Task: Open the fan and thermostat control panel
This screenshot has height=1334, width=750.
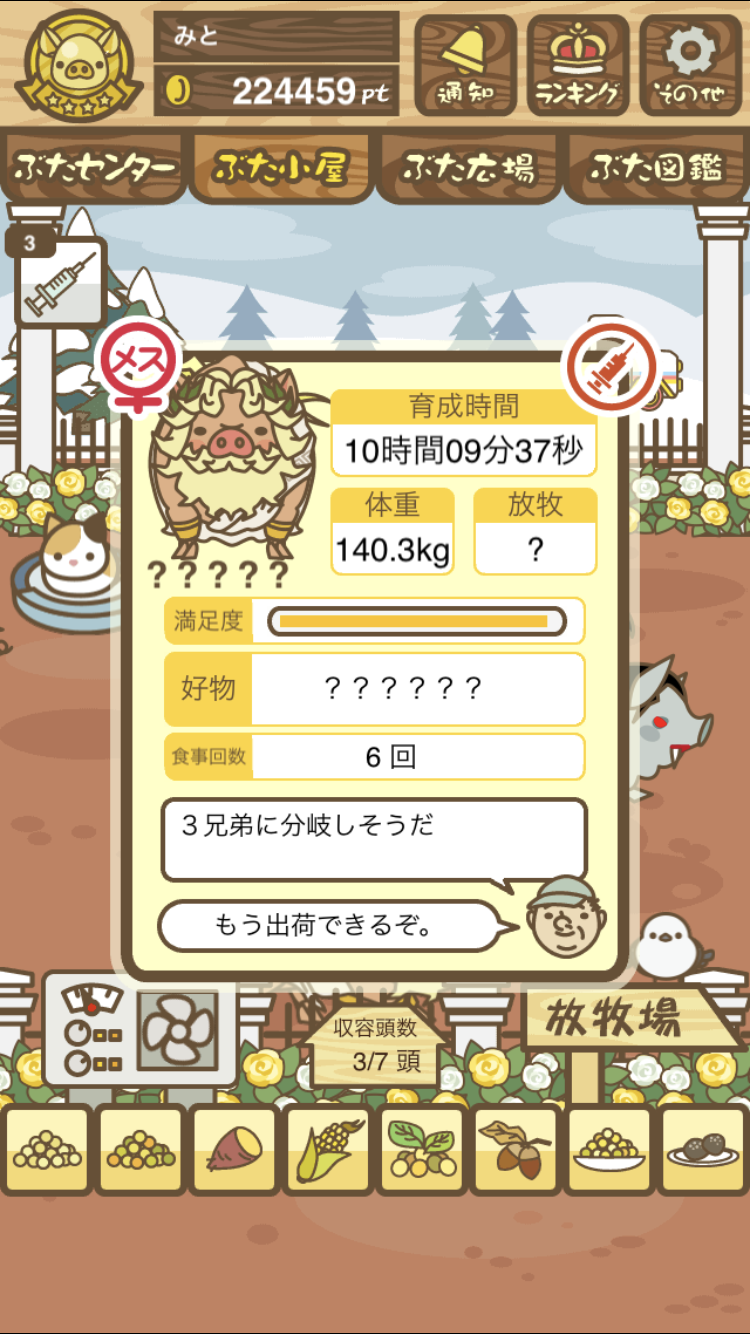Action: [140, 1032]
